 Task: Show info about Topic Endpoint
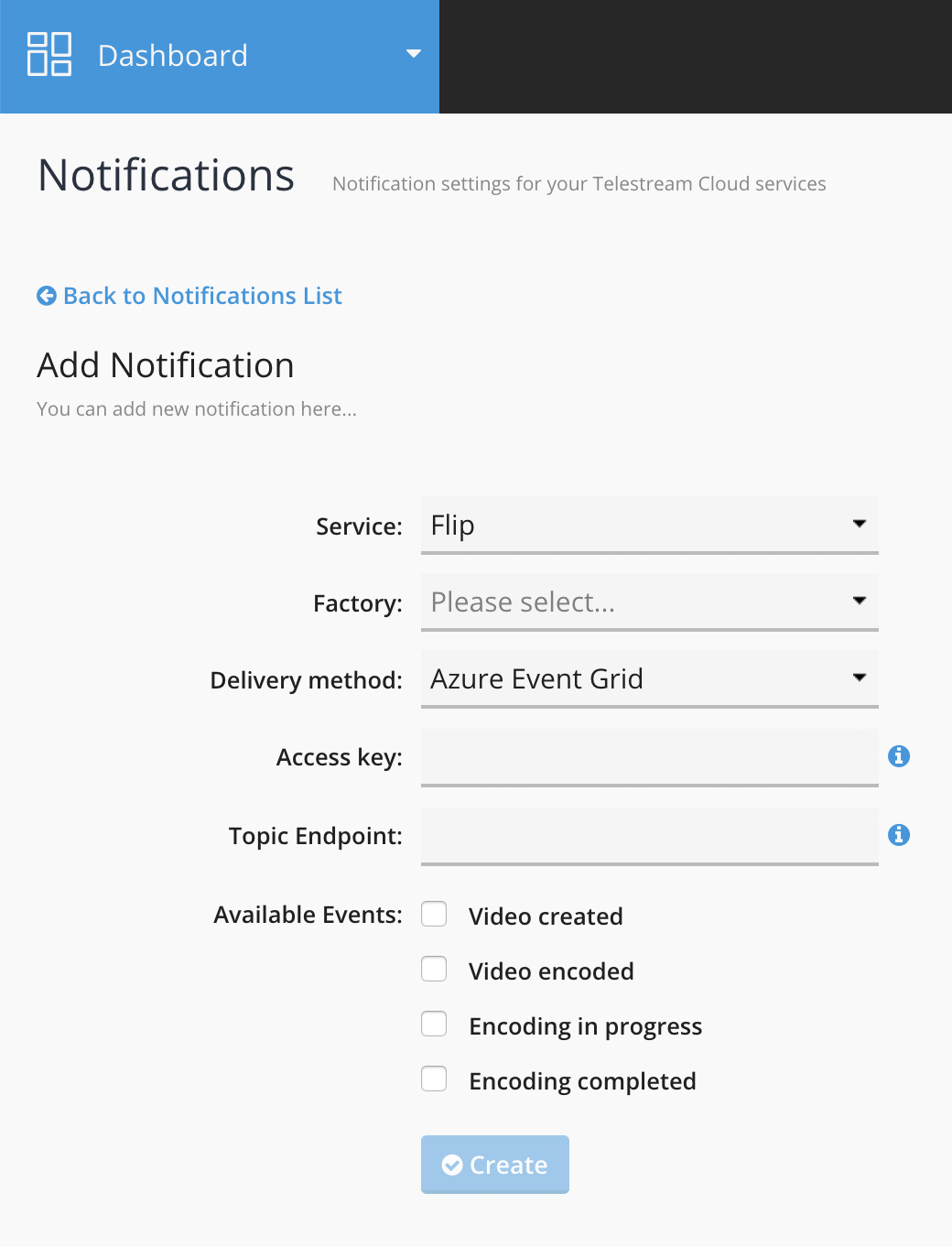pos(899,835)
